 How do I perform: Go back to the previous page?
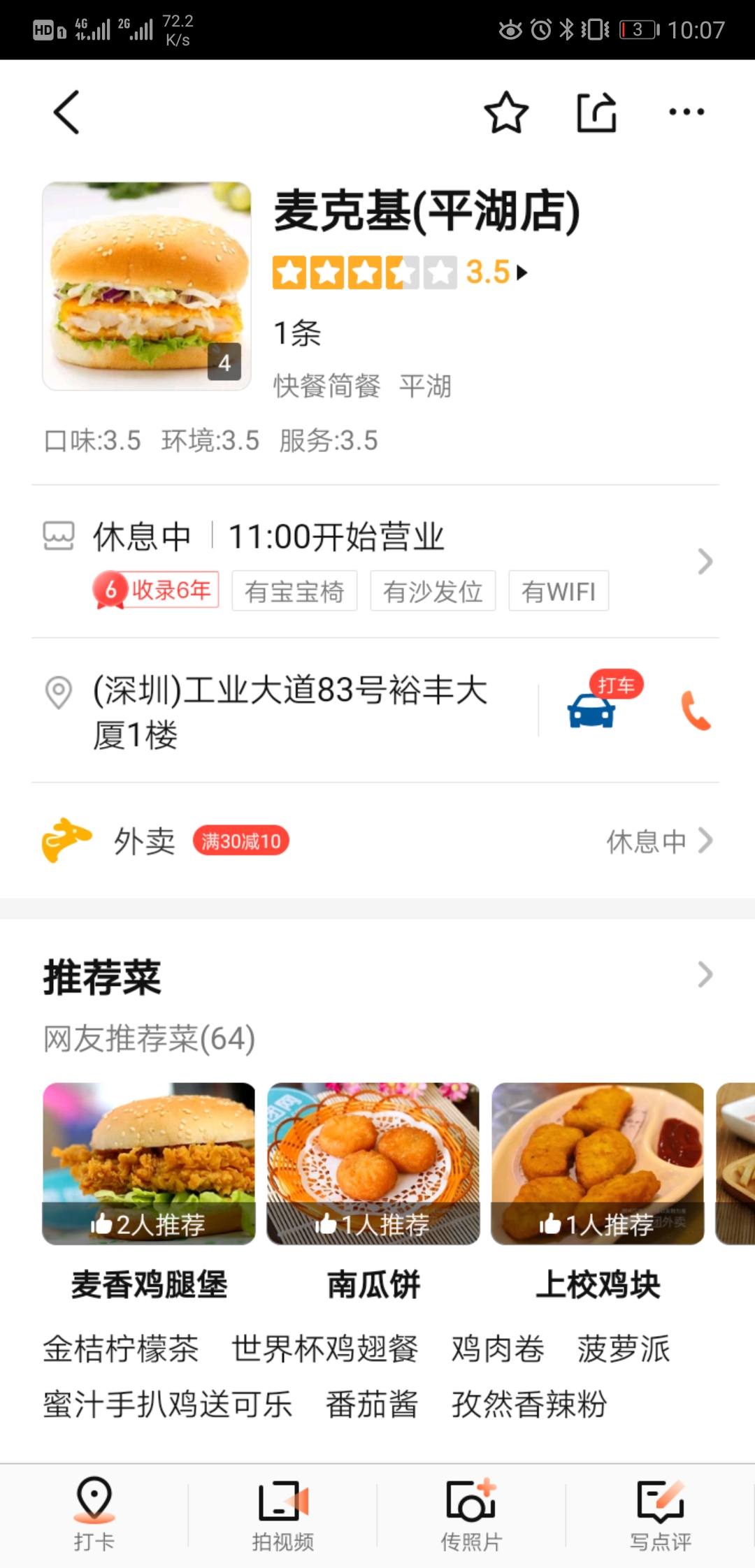66,112
